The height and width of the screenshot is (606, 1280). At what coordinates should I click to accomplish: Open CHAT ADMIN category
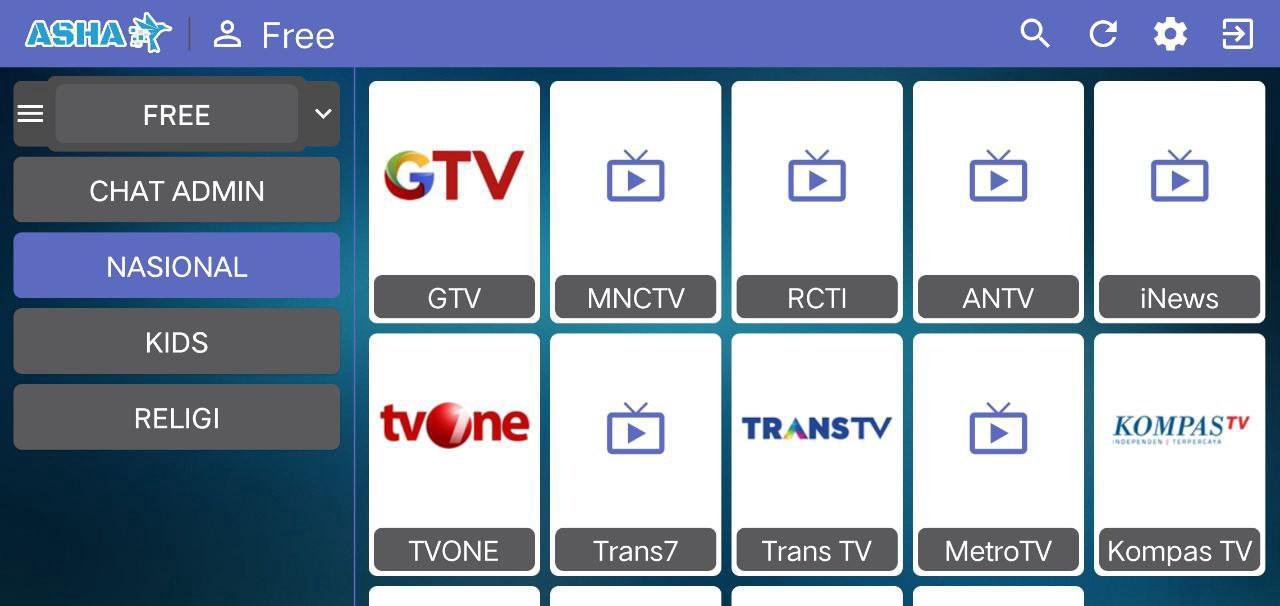(x=176, y=190)
